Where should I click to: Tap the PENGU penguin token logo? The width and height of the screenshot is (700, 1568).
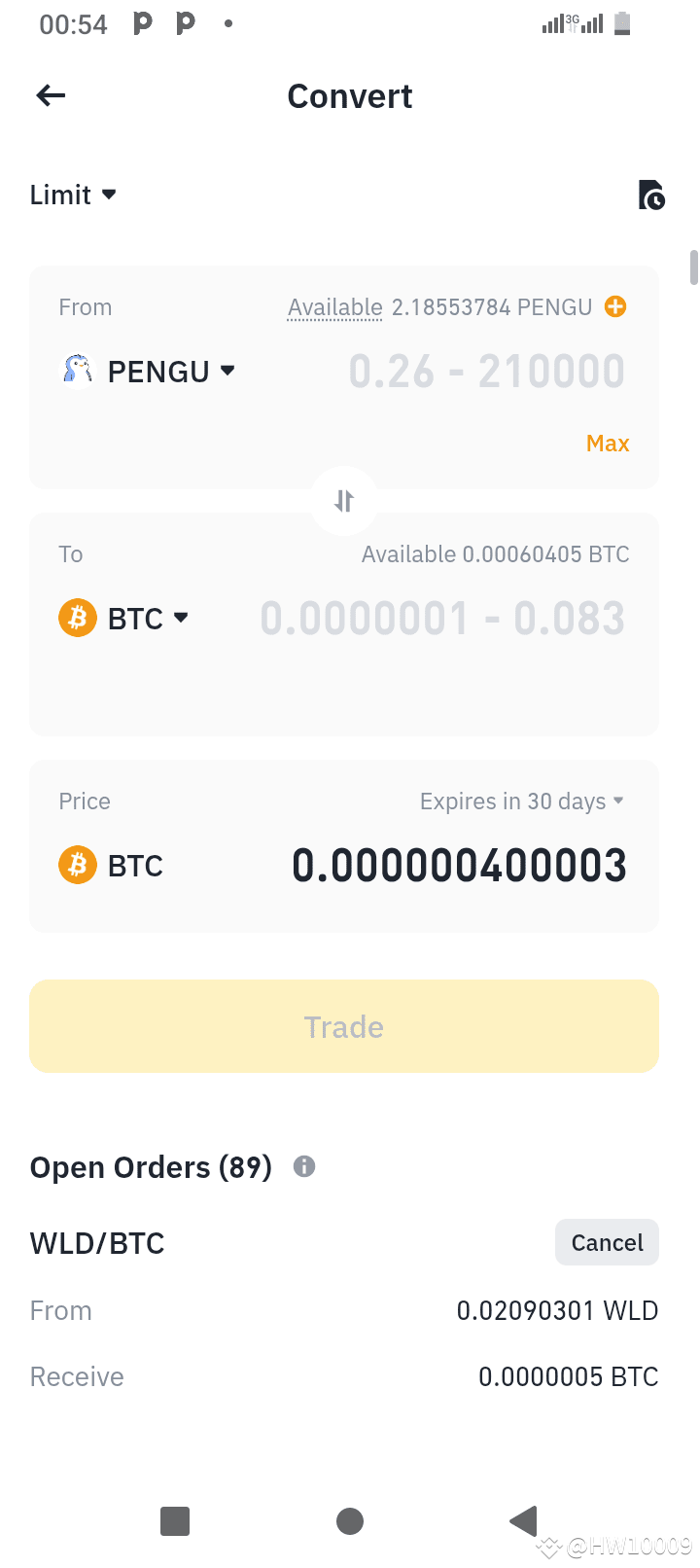click(x=76, y=371)
